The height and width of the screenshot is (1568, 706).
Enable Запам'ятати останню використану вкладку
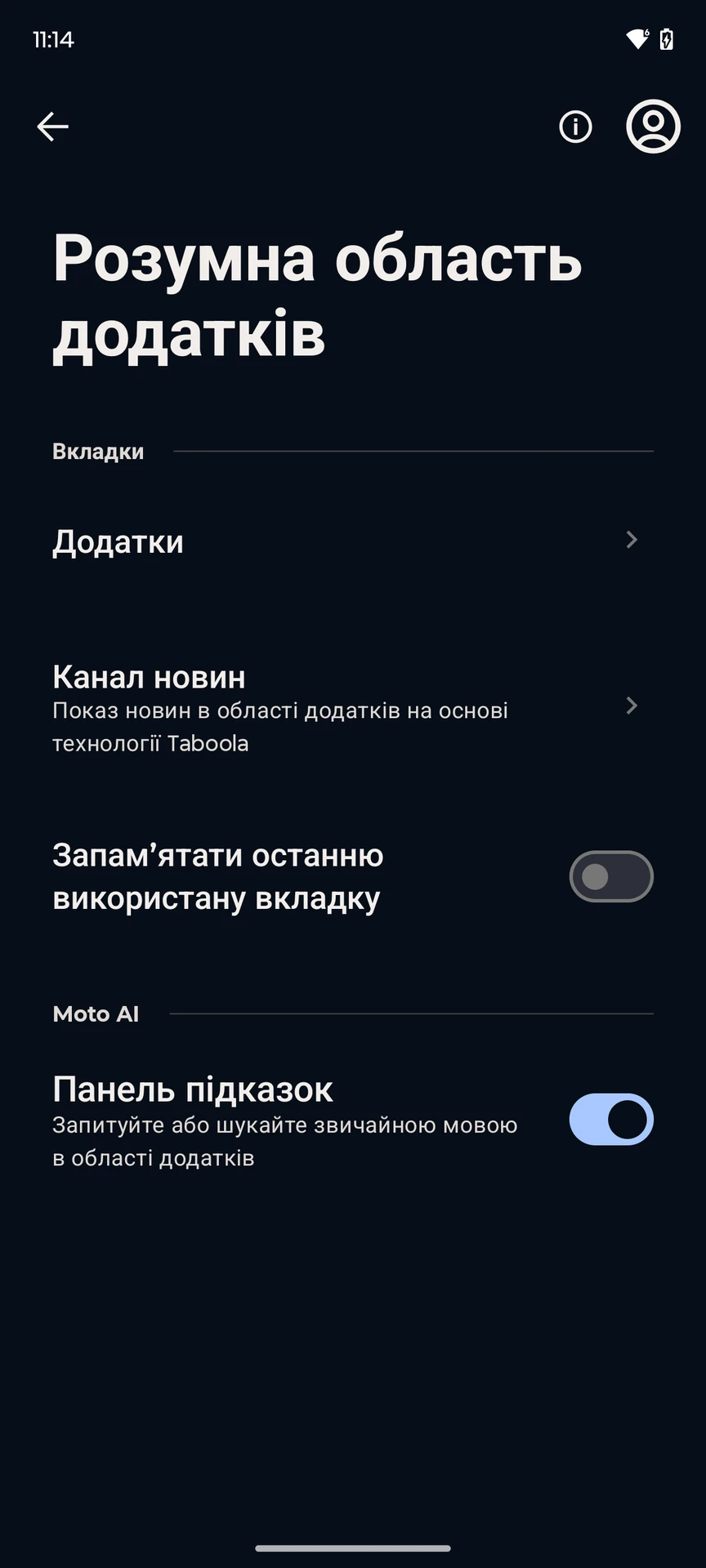[611, 876]
